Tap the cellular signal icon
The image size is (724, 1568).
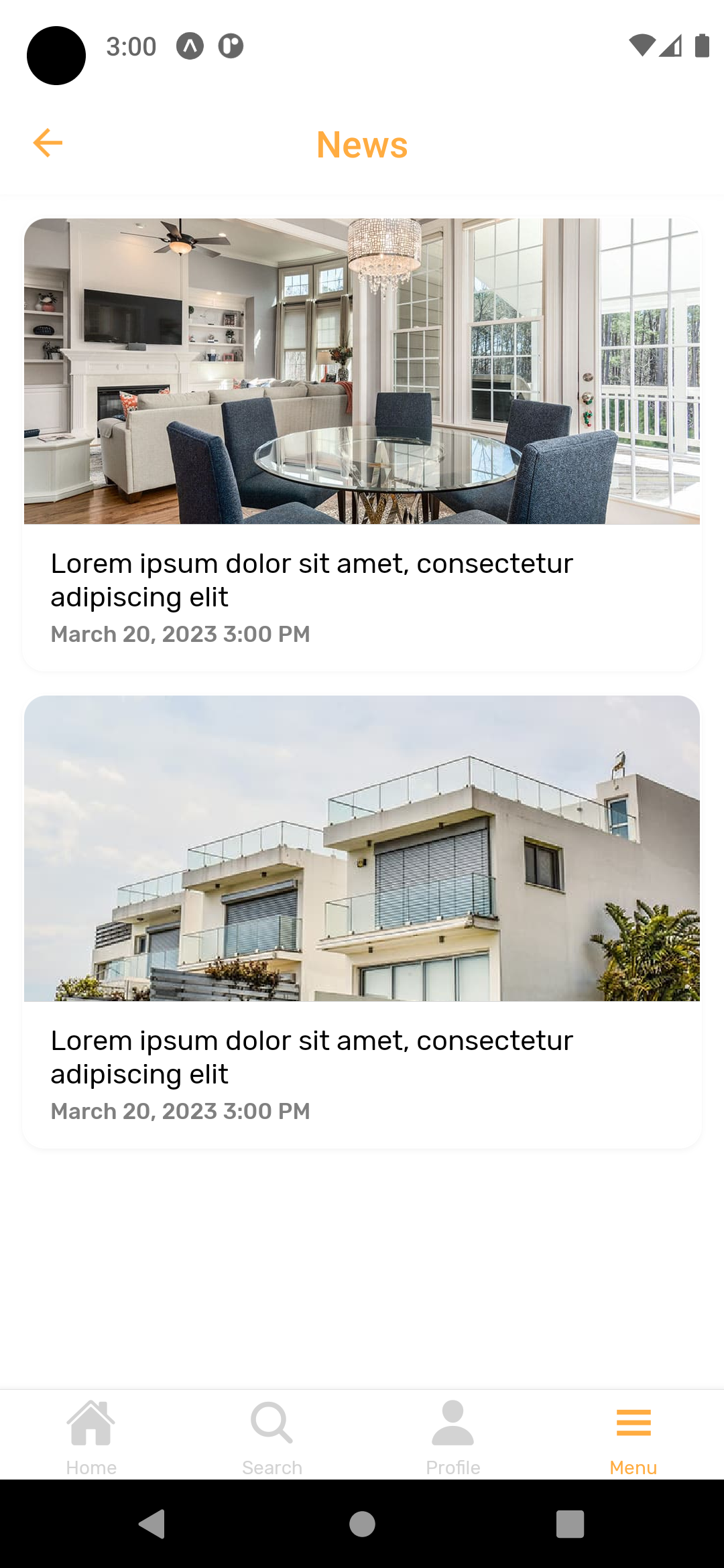point(671,46)
